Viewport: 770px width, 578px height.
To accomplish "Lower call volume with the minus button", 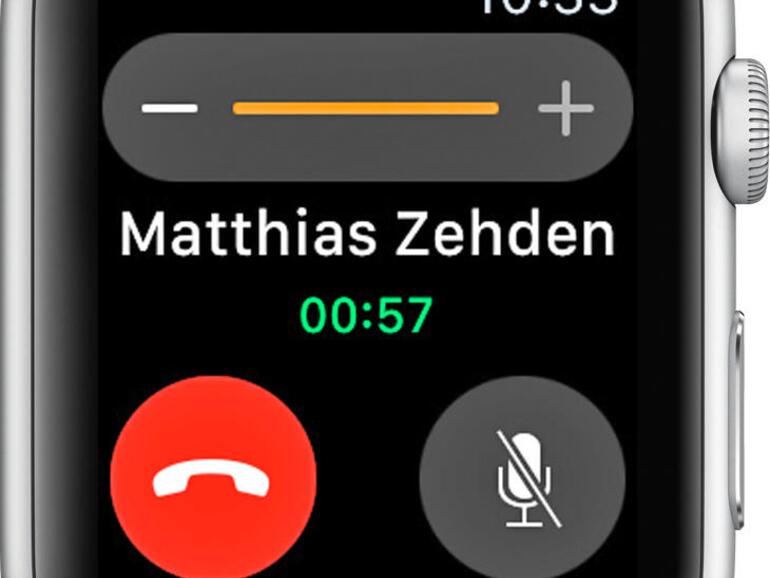I will click(169, 107).
